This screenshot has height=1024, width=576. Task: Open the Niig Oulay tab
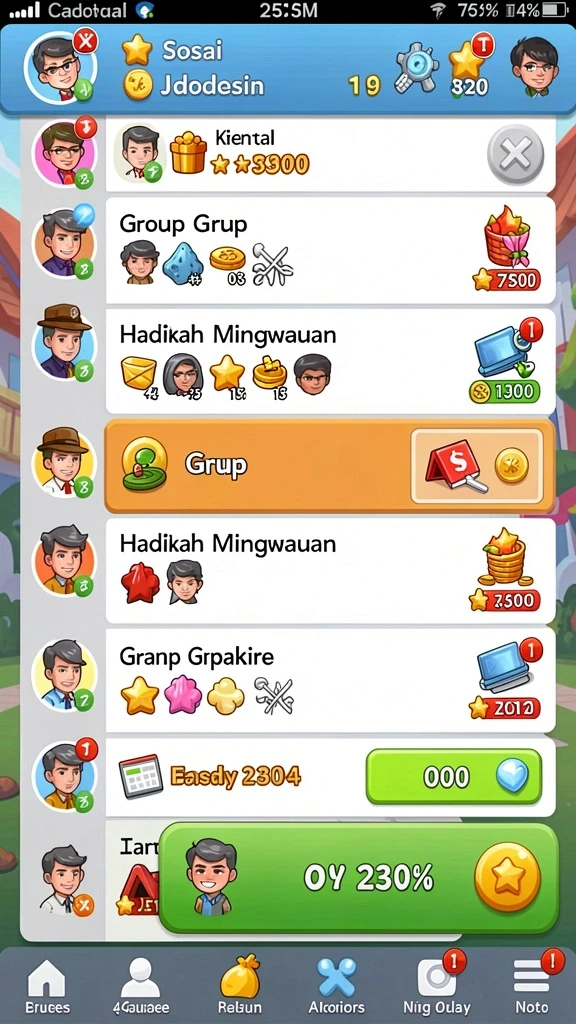pos(437,985)
